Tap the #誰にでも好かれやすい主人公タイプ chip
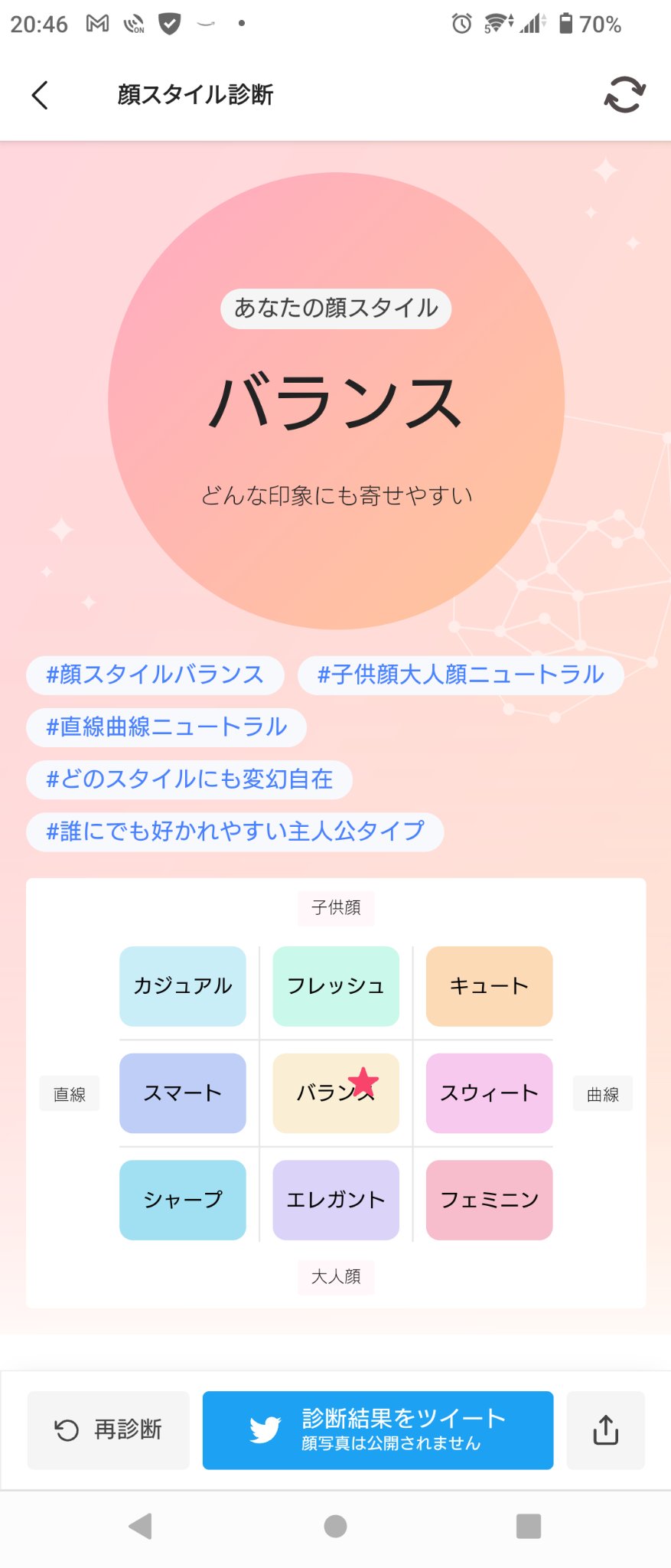 click(x=235, y=831)
